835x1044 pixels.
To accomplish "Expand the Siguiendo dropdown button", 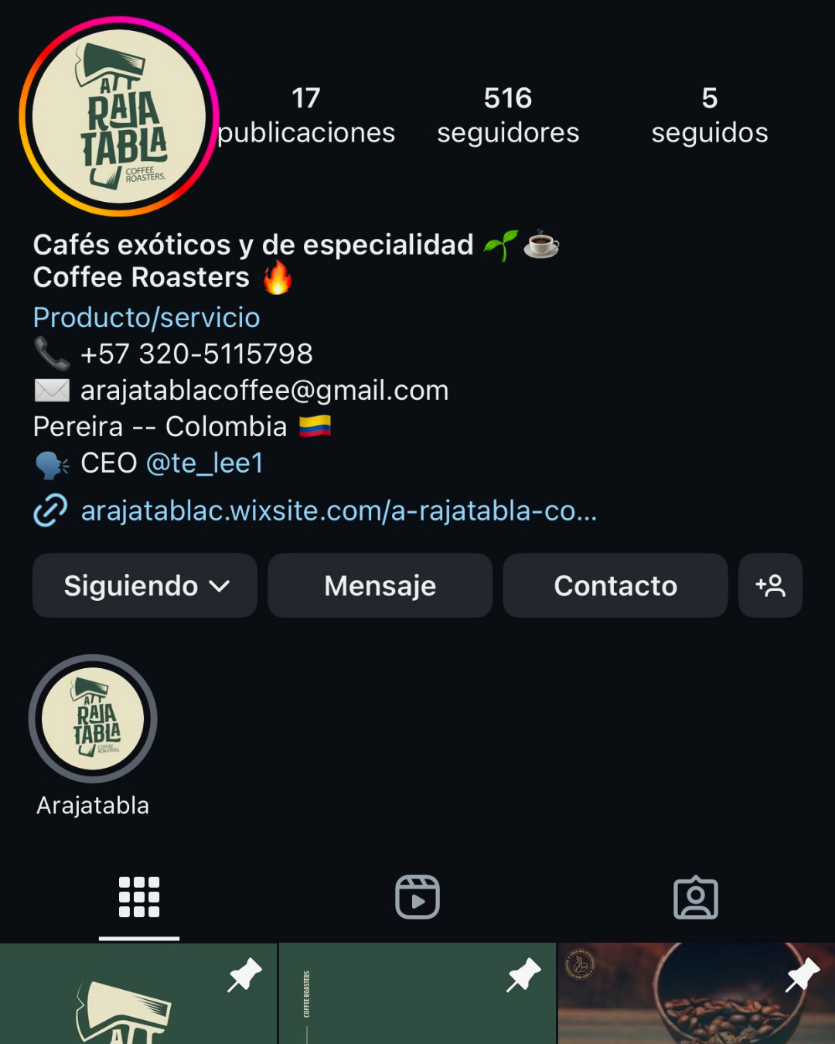I will [145, 585].
